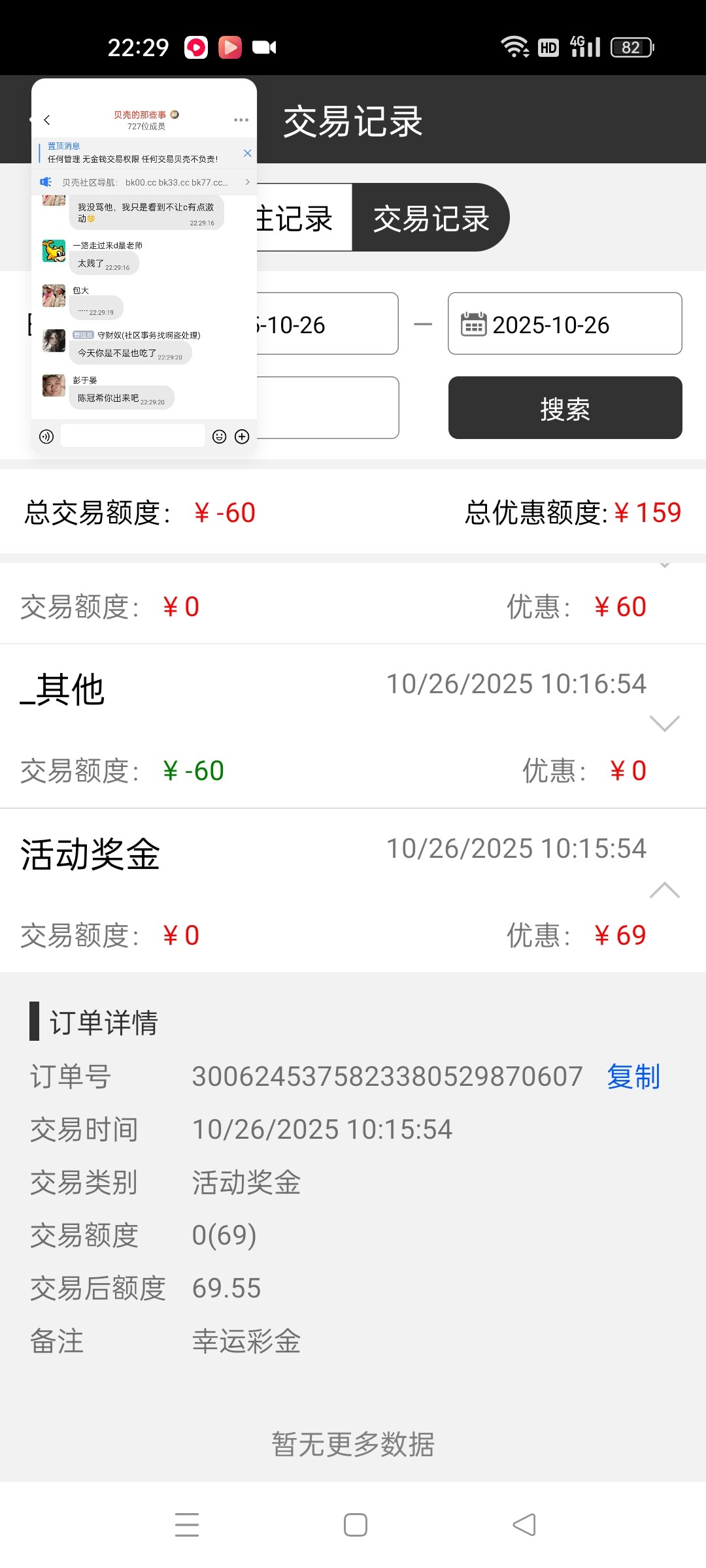Switch to the 交易记录 tab
706x1568 pixels.
coord(430,218)
